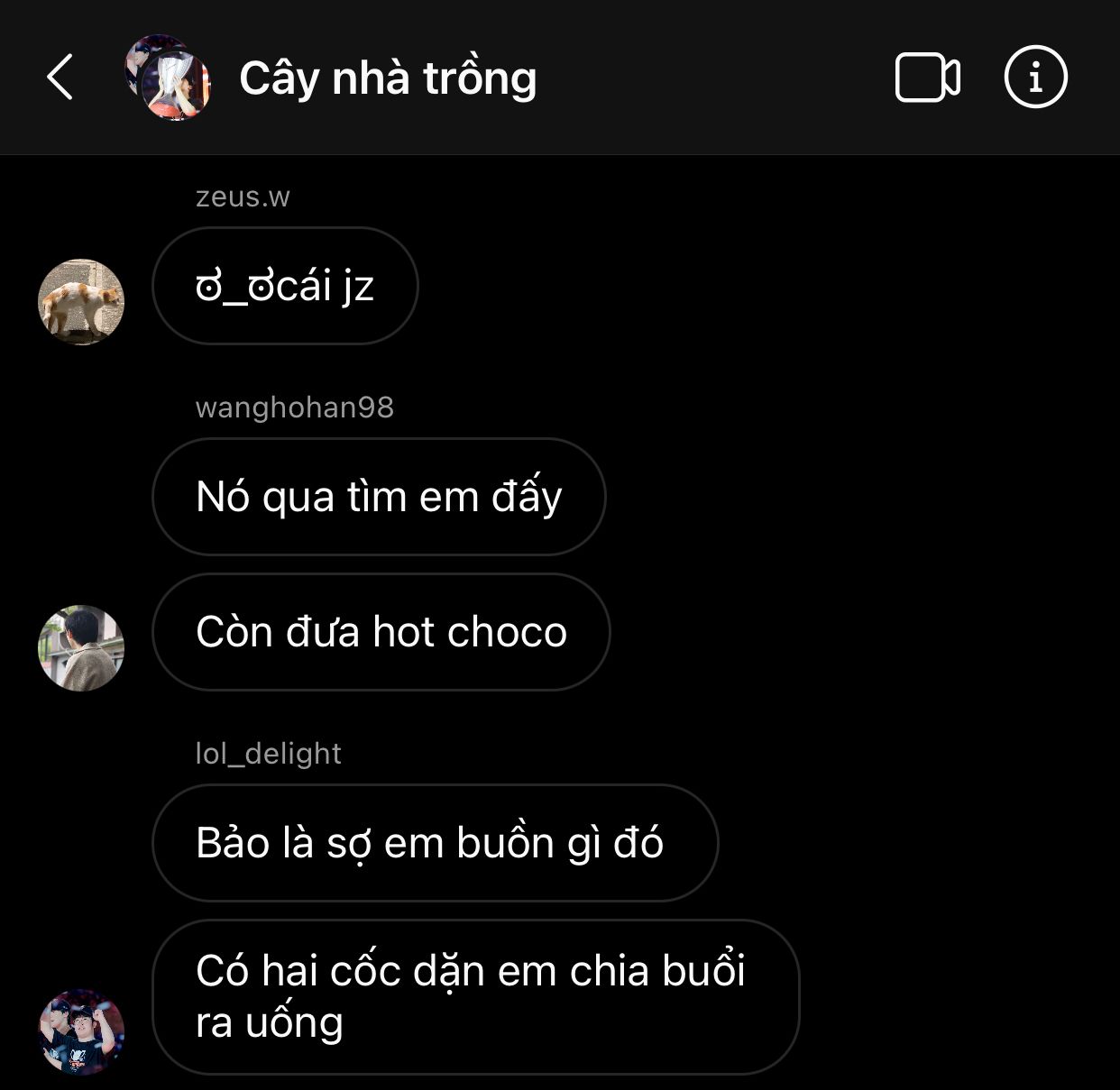1120x1090 pixels.
Task: Open lol_delight's profile picture
Action: coord(81,1031)
